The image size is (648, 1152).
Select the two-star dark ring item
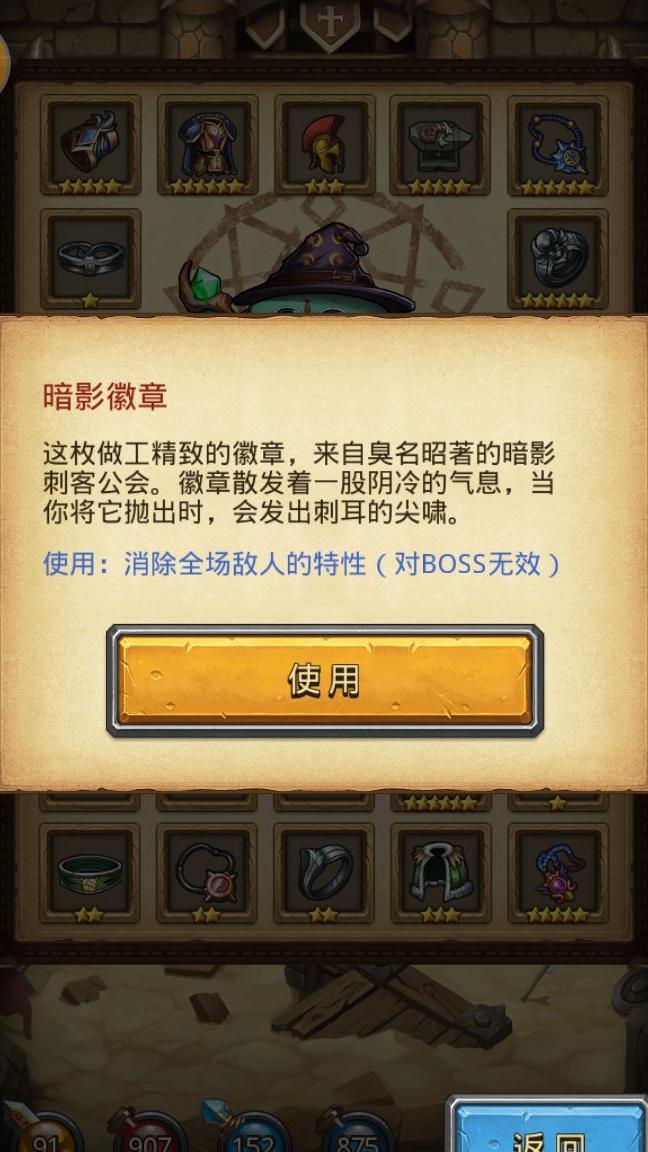tap(323, 870)
